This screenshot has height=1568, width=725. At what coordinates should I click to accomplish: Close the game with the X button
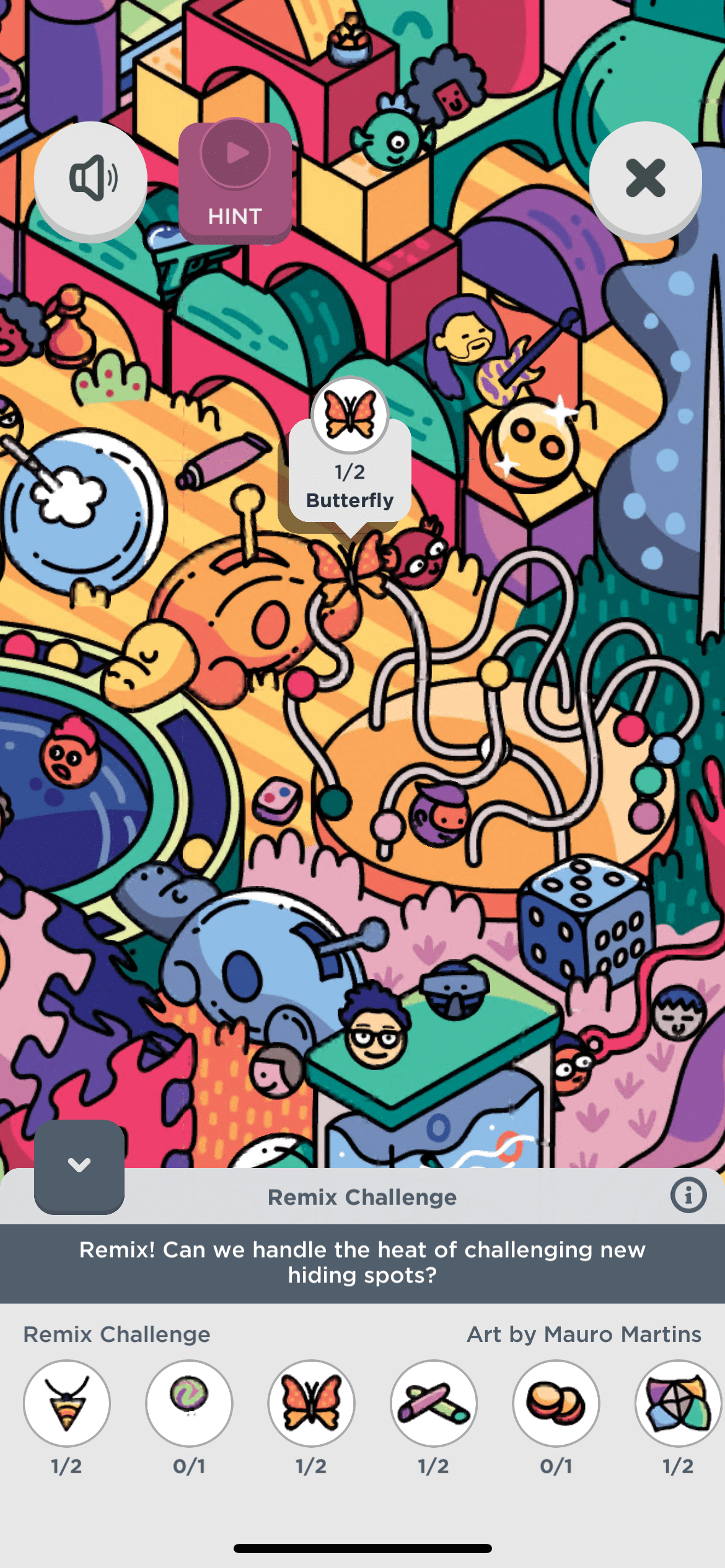pos(645,178)
